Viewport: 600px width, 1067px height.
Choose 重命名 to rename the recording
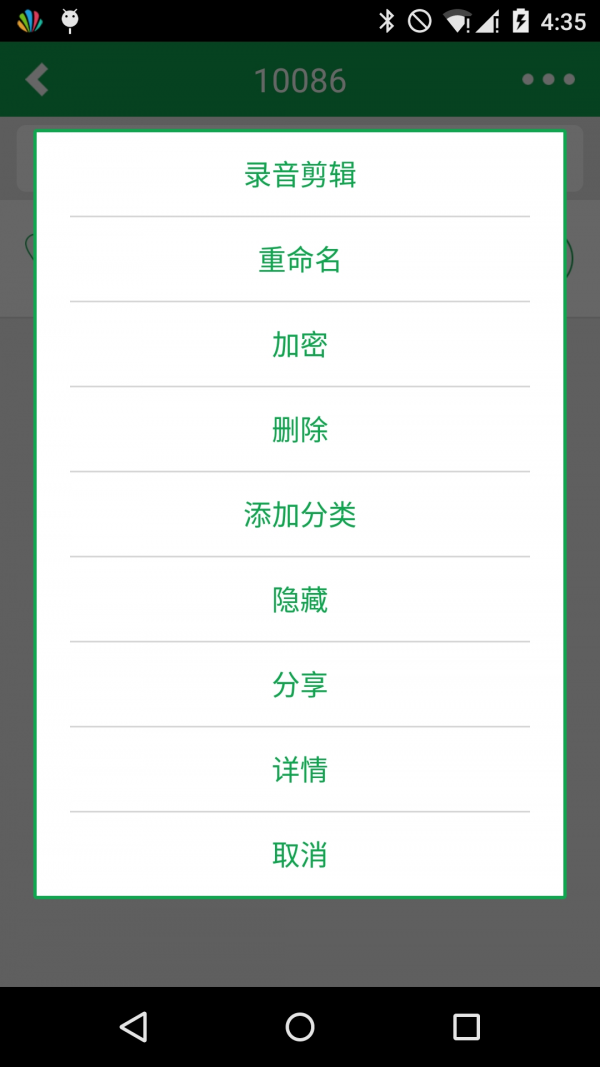tap(300, 260)
